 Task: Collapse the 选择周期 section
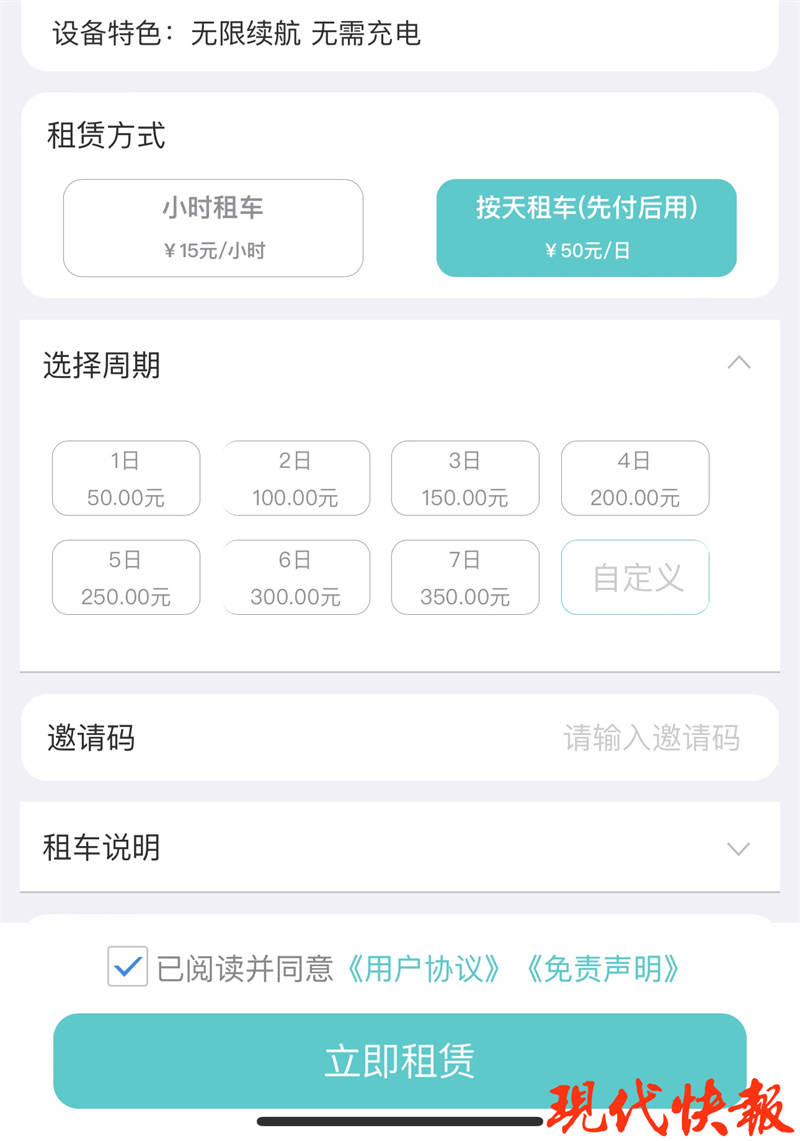click(740, 364)
